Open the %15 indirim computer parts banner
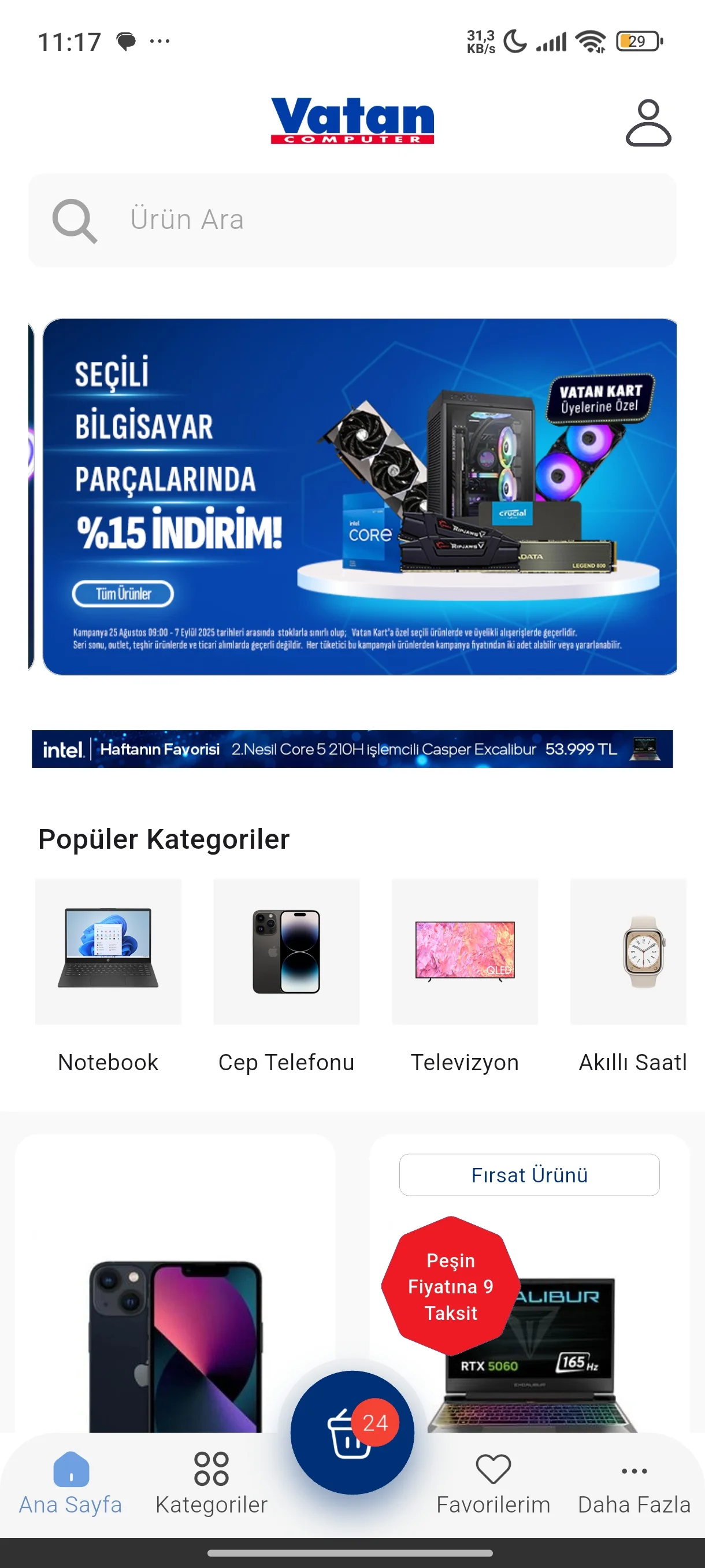Image resolution: width=705 pixels, height=1568 pixels. pos(359,496)
